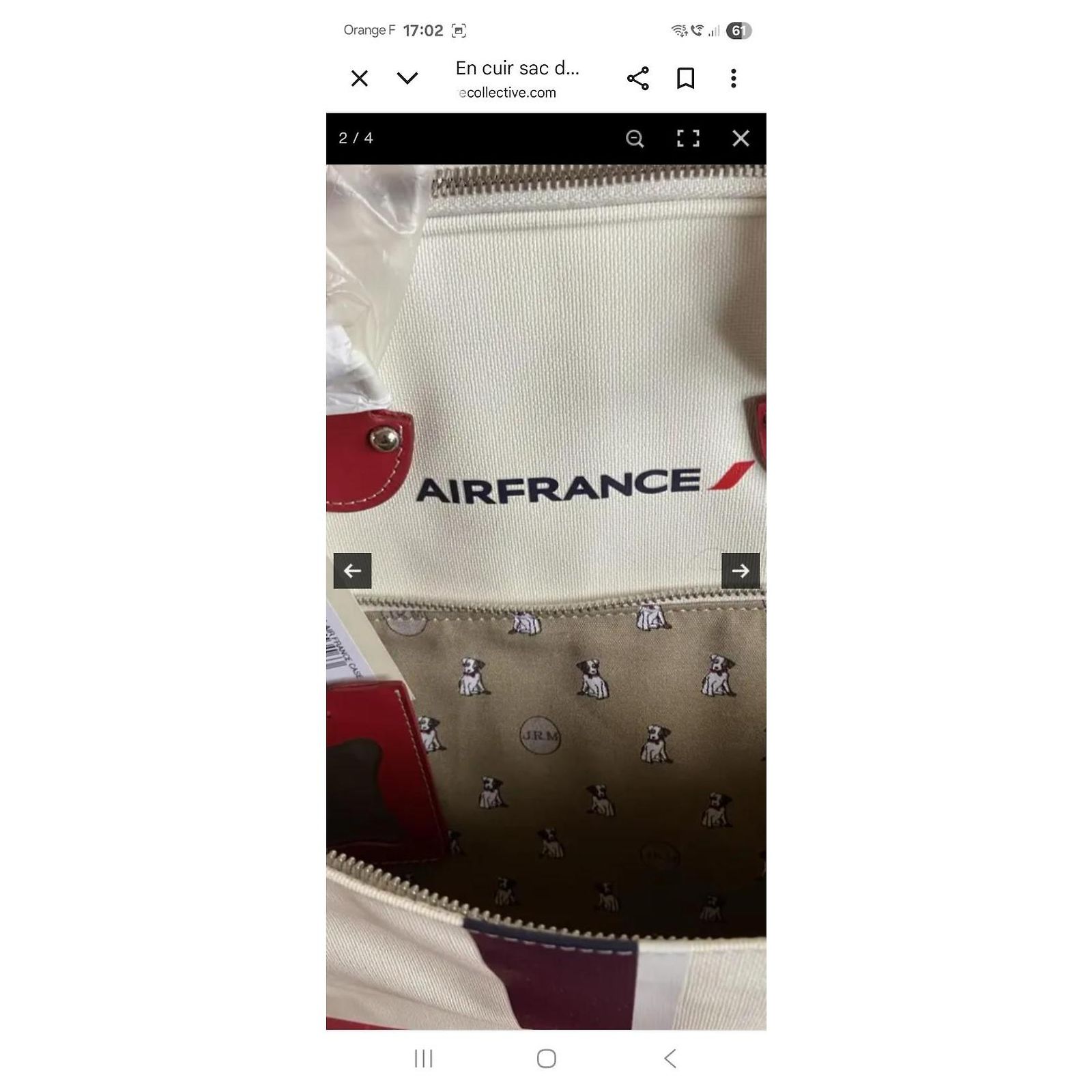Open the browser overflow menu

tap(734, 78)
